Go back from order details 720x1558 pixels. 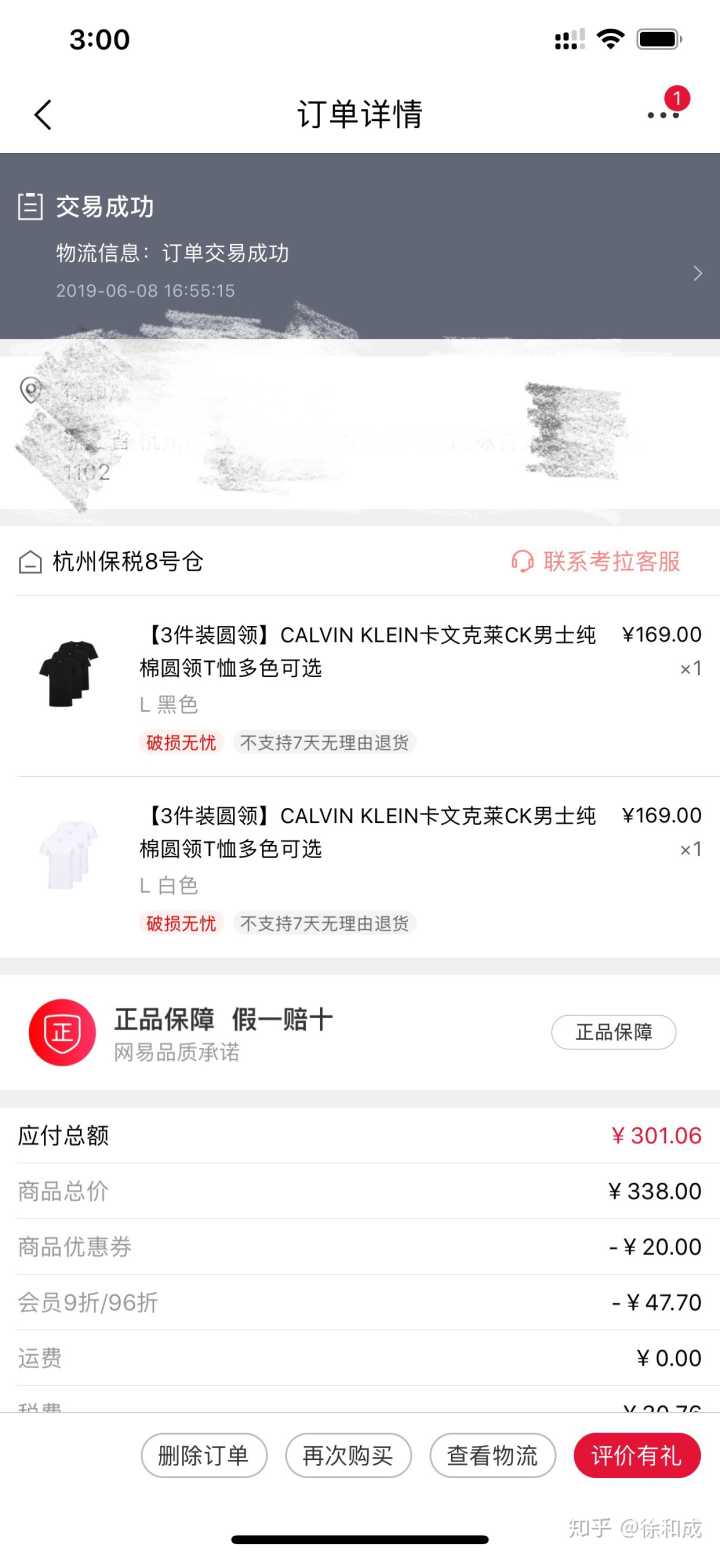(43, 115)
